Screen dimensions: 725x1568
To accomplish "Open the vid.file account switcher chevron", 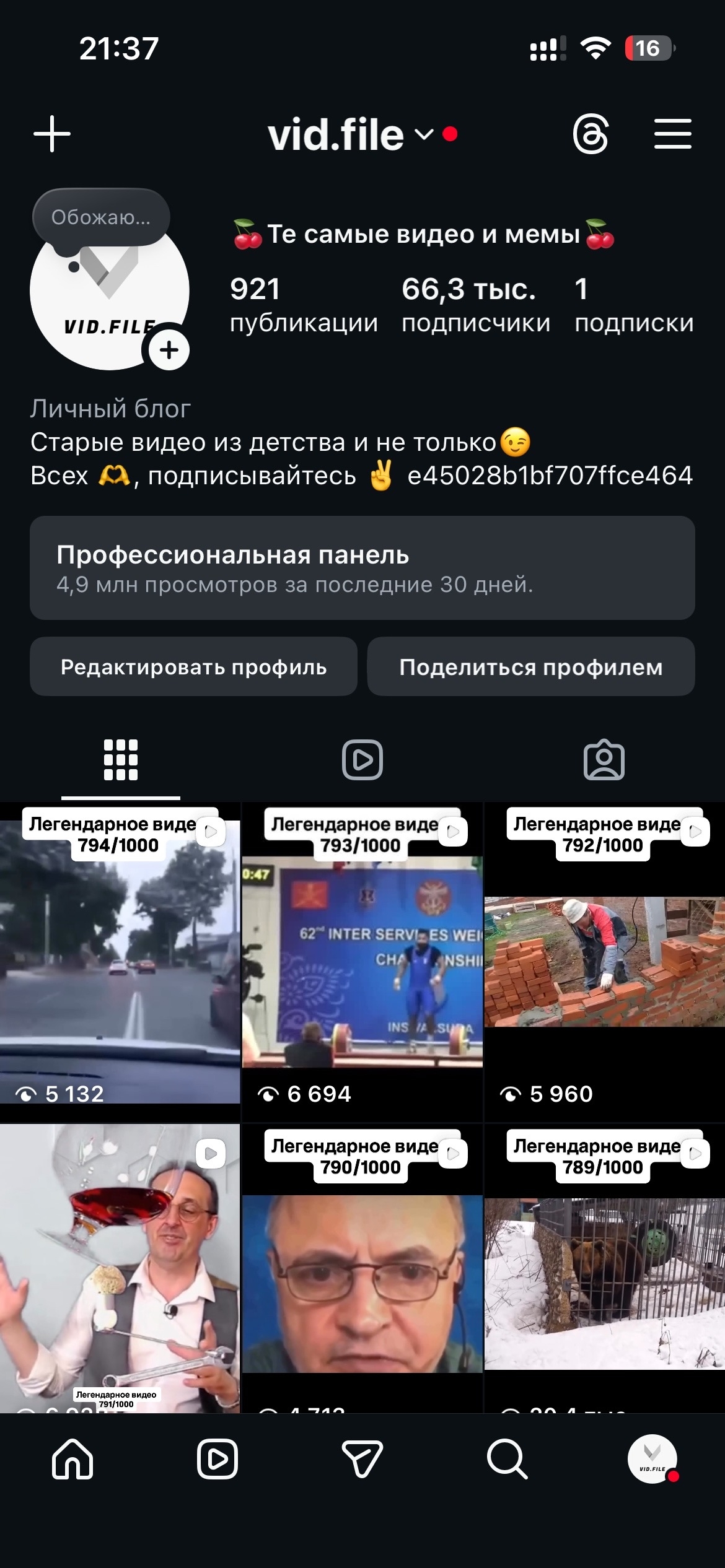I will pyautogui.click(x=423, y=136).
